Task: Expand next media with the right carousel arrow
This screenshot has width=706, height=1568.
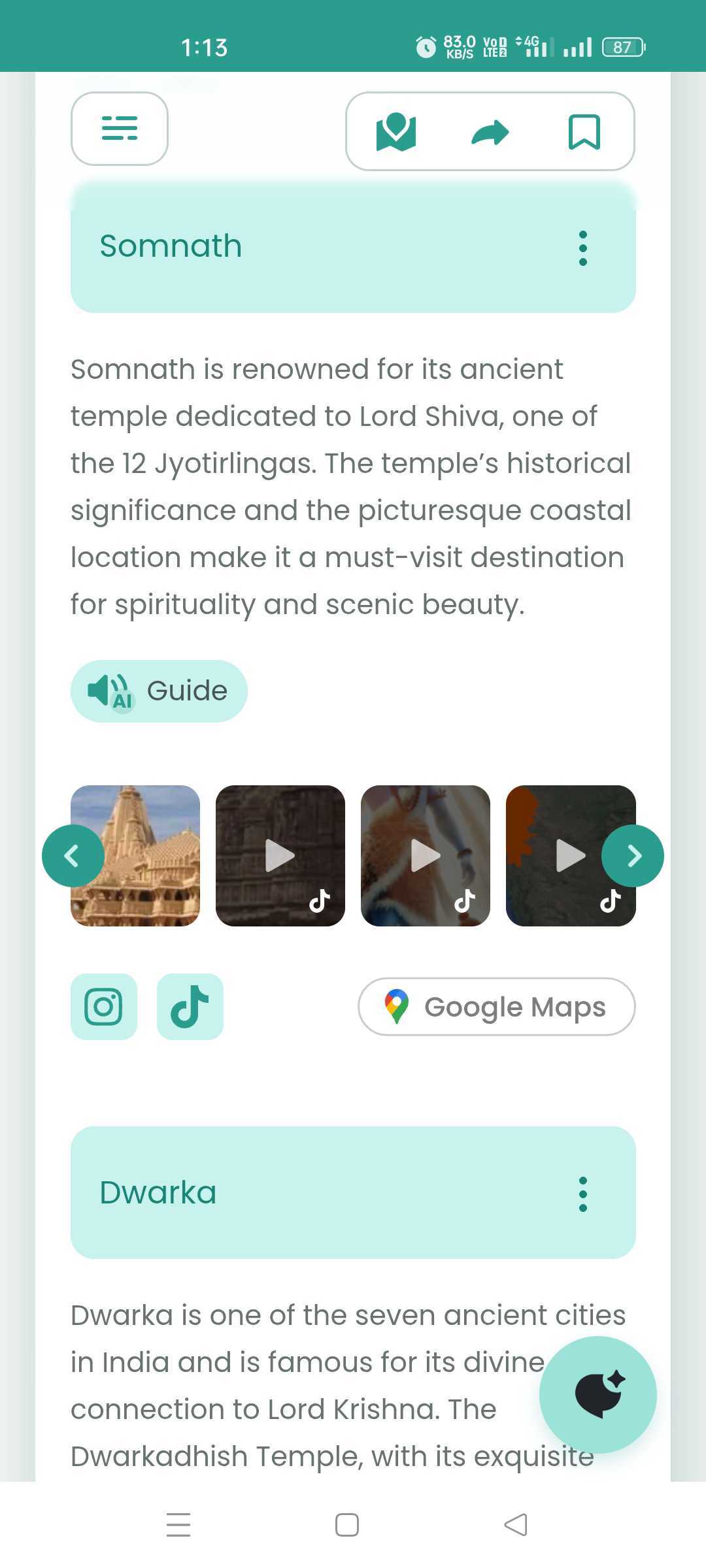Action: [x=632, y=855]
